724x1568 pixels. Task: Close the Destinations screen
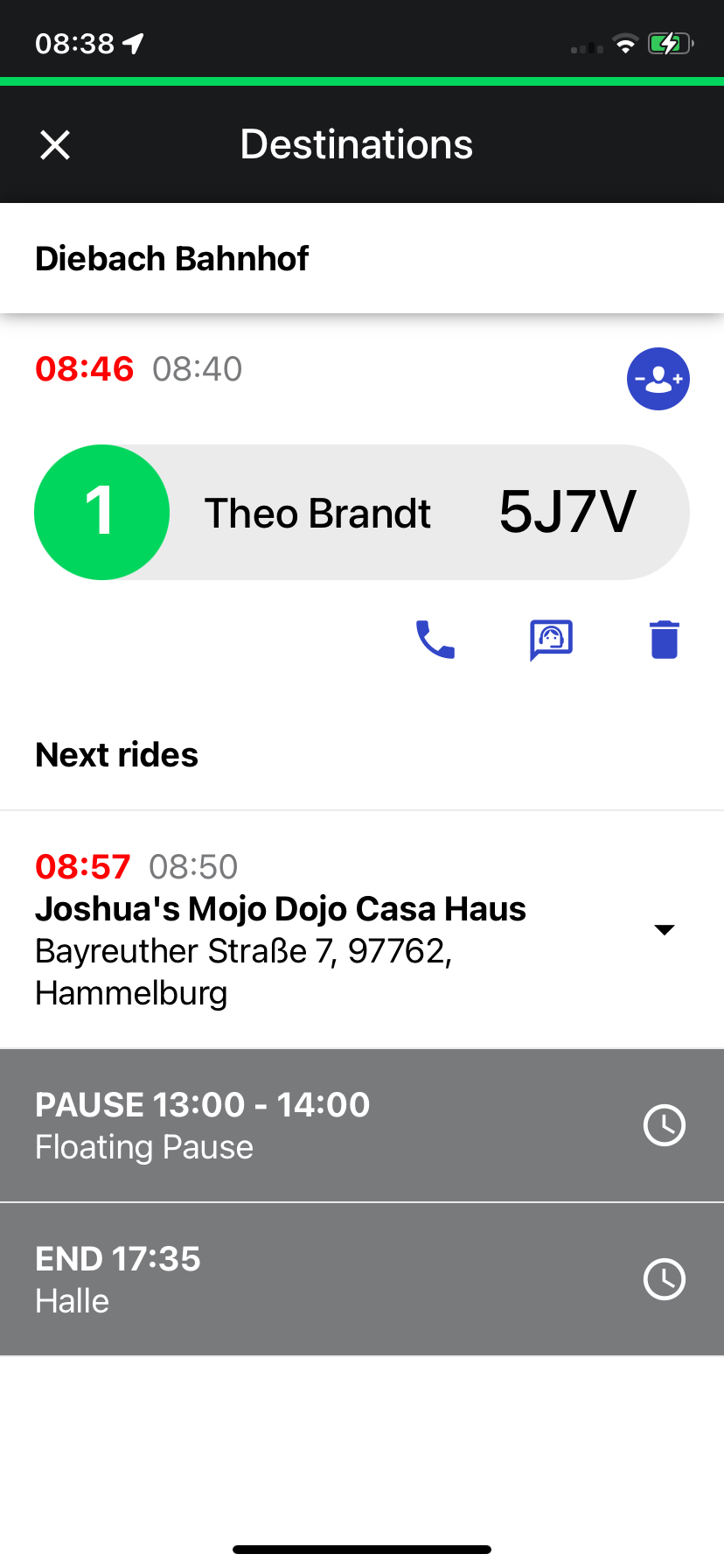(55, 145)
